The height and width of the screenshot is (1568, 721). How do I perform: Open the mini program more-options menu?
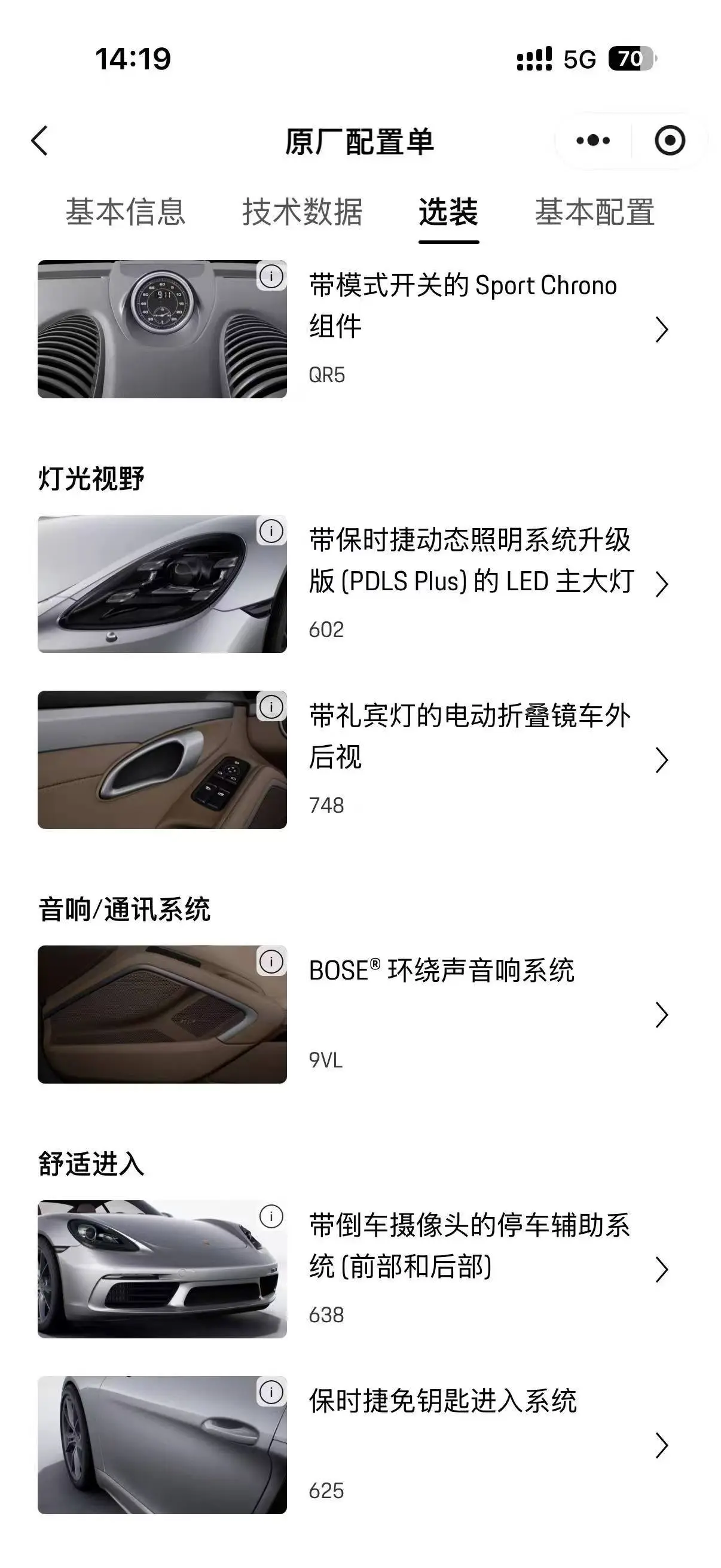click(x=592, y=141)
